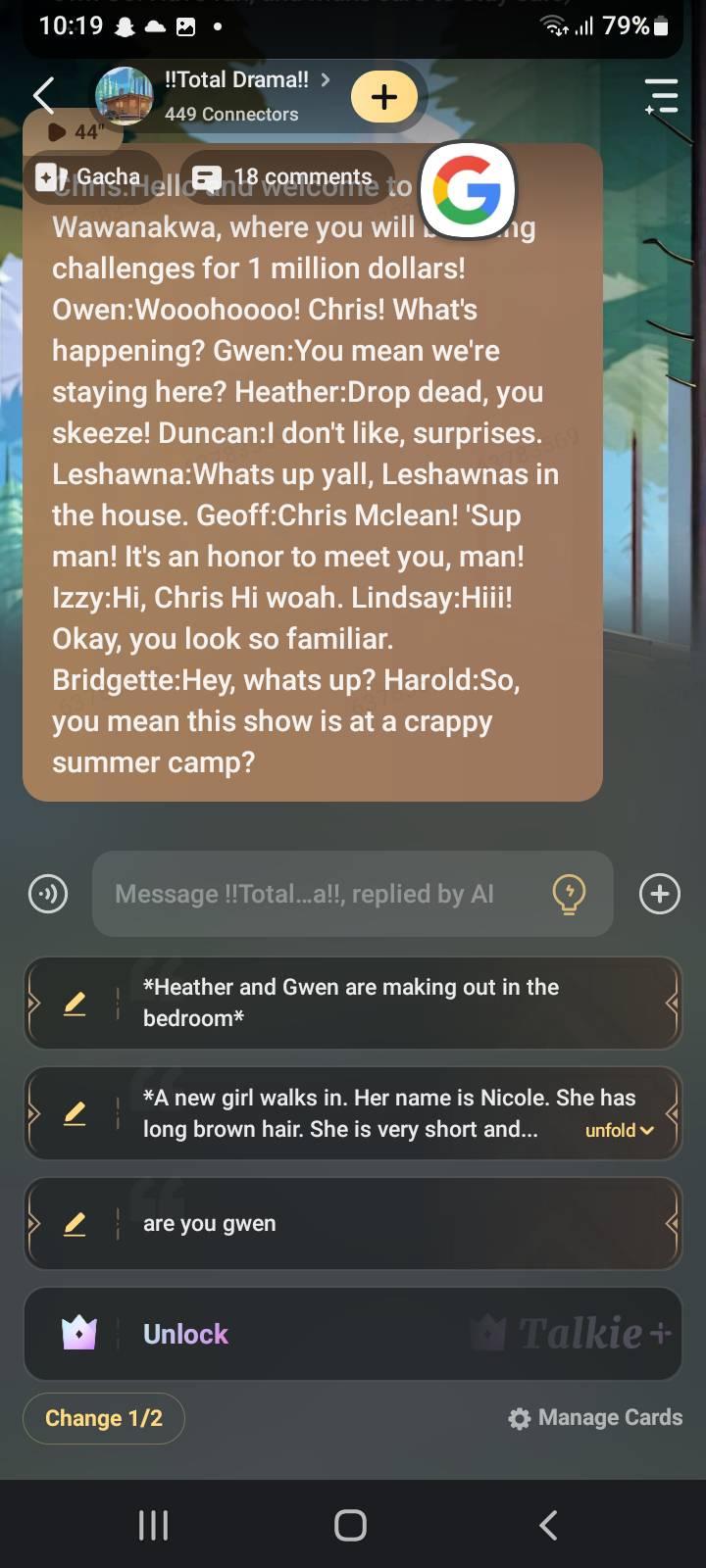Tap the system home button
Viewport: 706px width, 1568px height.
click(x=350, y=1525)
